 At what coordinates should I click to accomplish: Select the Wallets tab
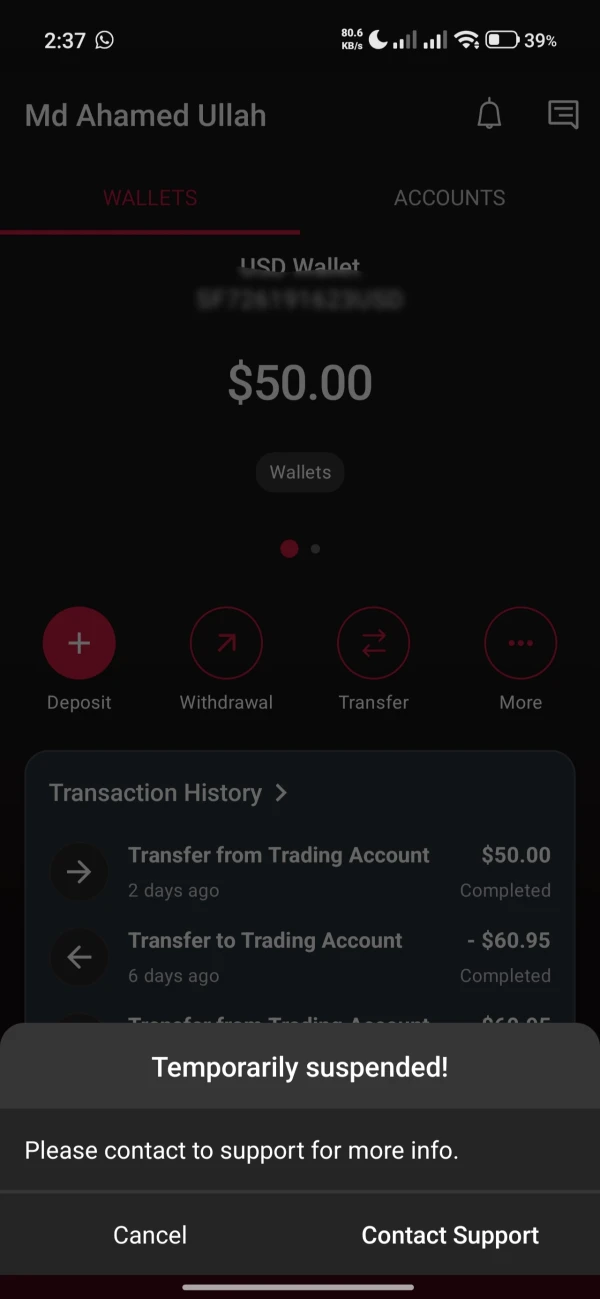coord(150,198)
